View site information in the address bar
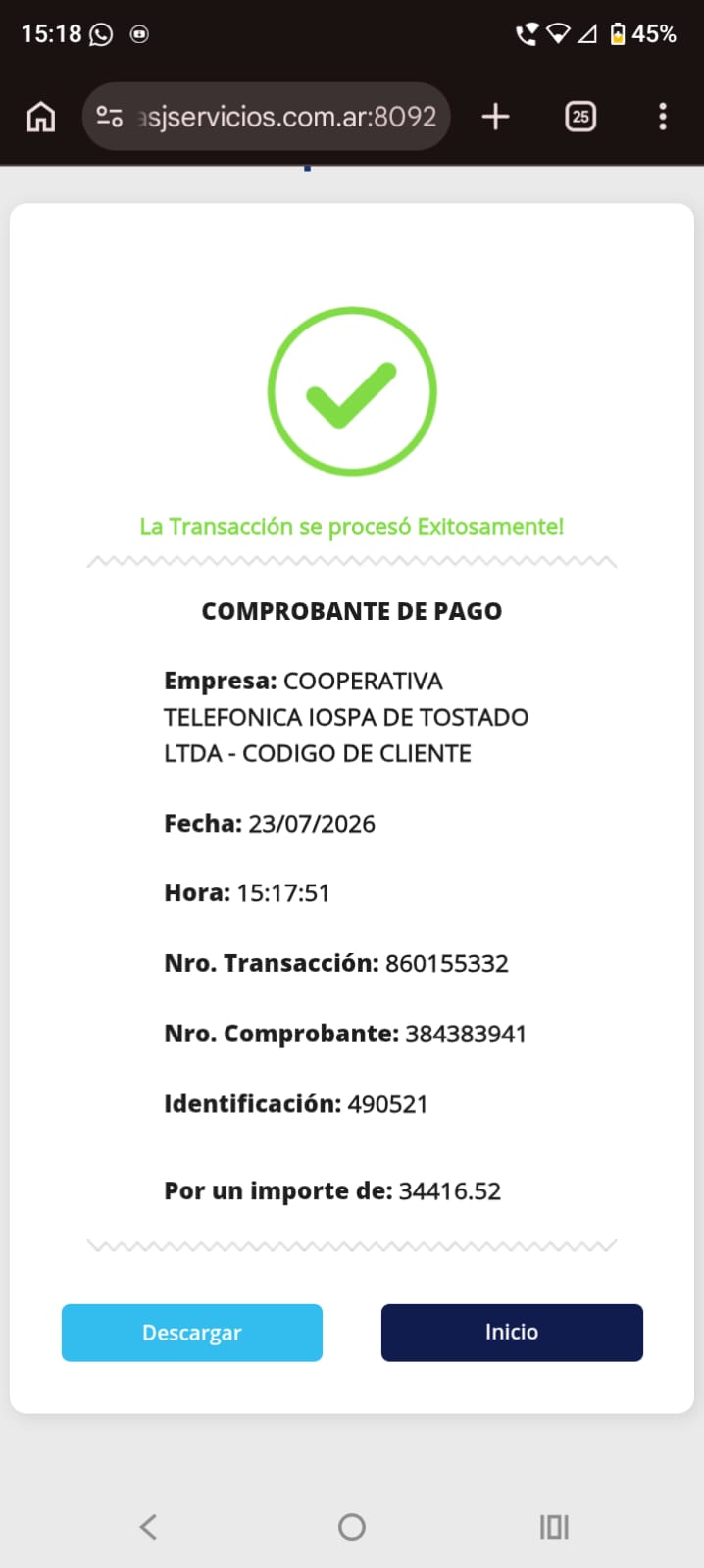The image size is (704, 1568). click(109, 117)
